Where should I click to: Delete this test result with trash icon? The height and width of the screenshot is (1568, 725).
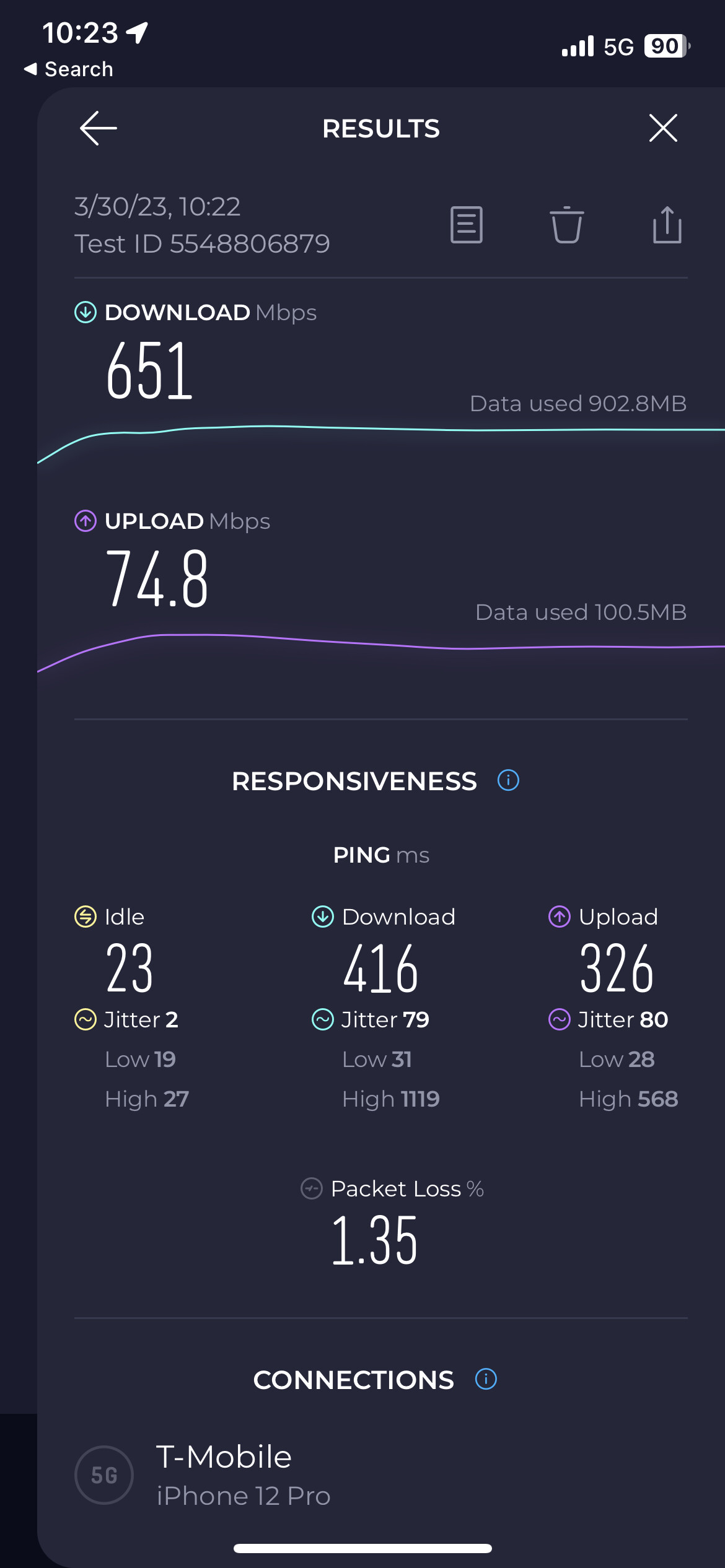pyautogui.click(x=566, y=224)
